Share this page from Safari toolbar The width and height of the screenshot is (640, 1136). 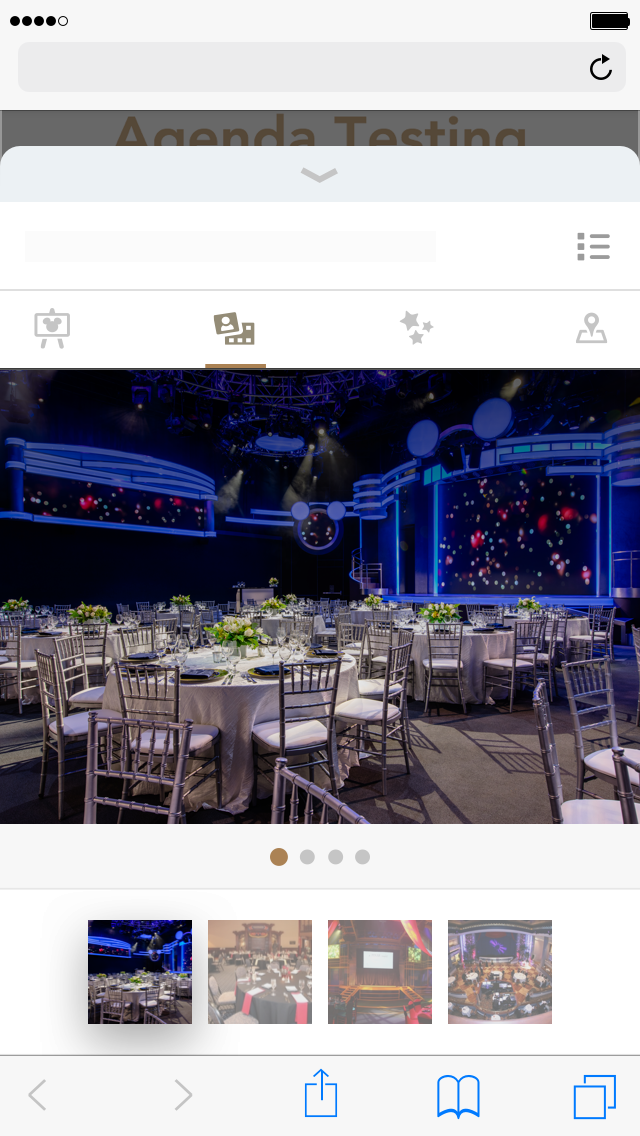(321, 1093)
